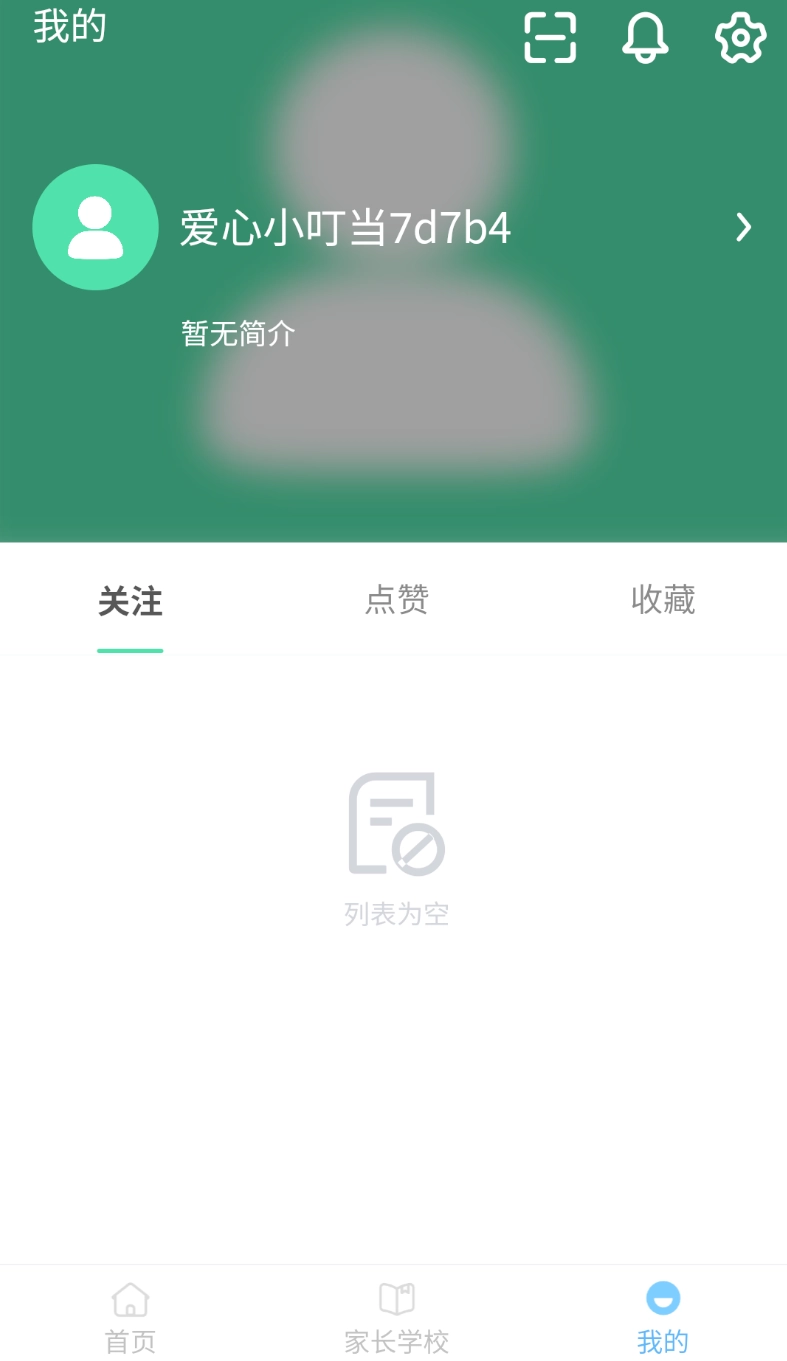Open the QR code scanner
787x1361 pixels.
tap(549, 38)
